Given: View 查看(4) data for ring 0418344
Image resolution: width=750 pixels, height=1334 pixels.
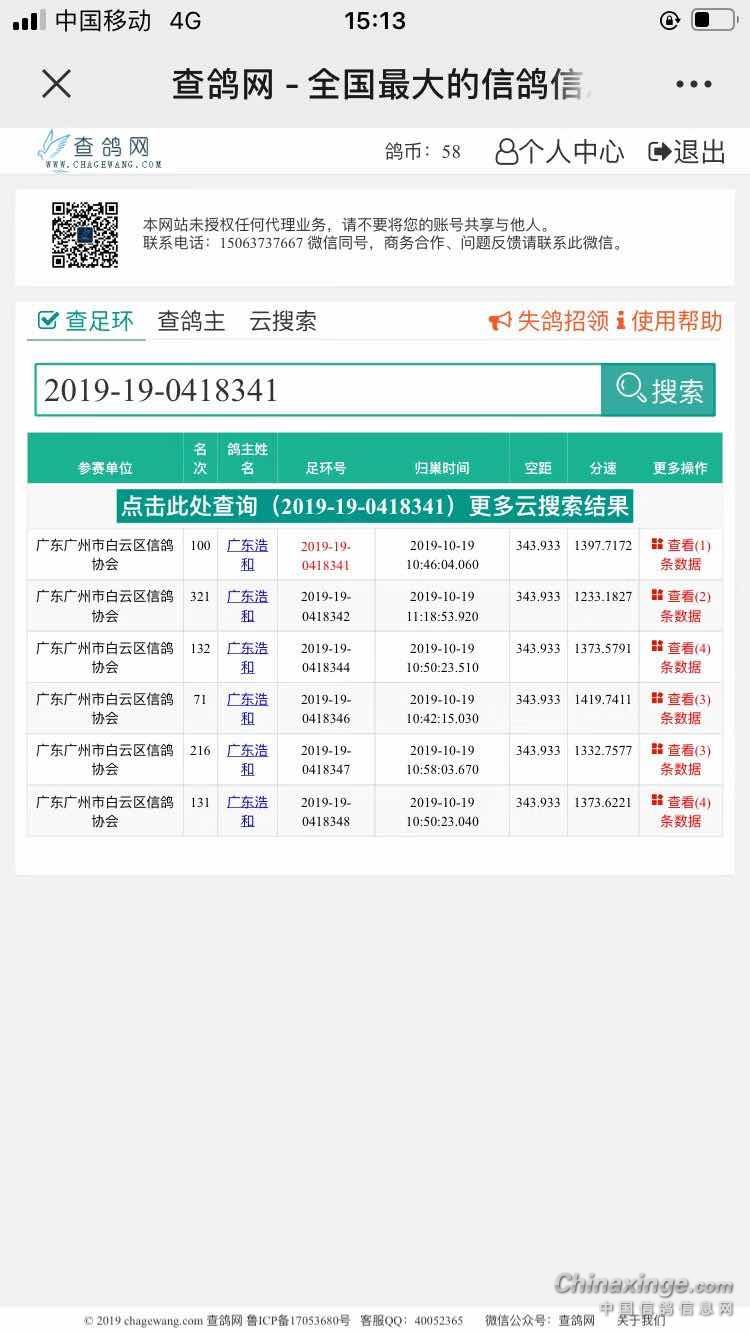Looking at the screenshot, I should pos(681,657).
